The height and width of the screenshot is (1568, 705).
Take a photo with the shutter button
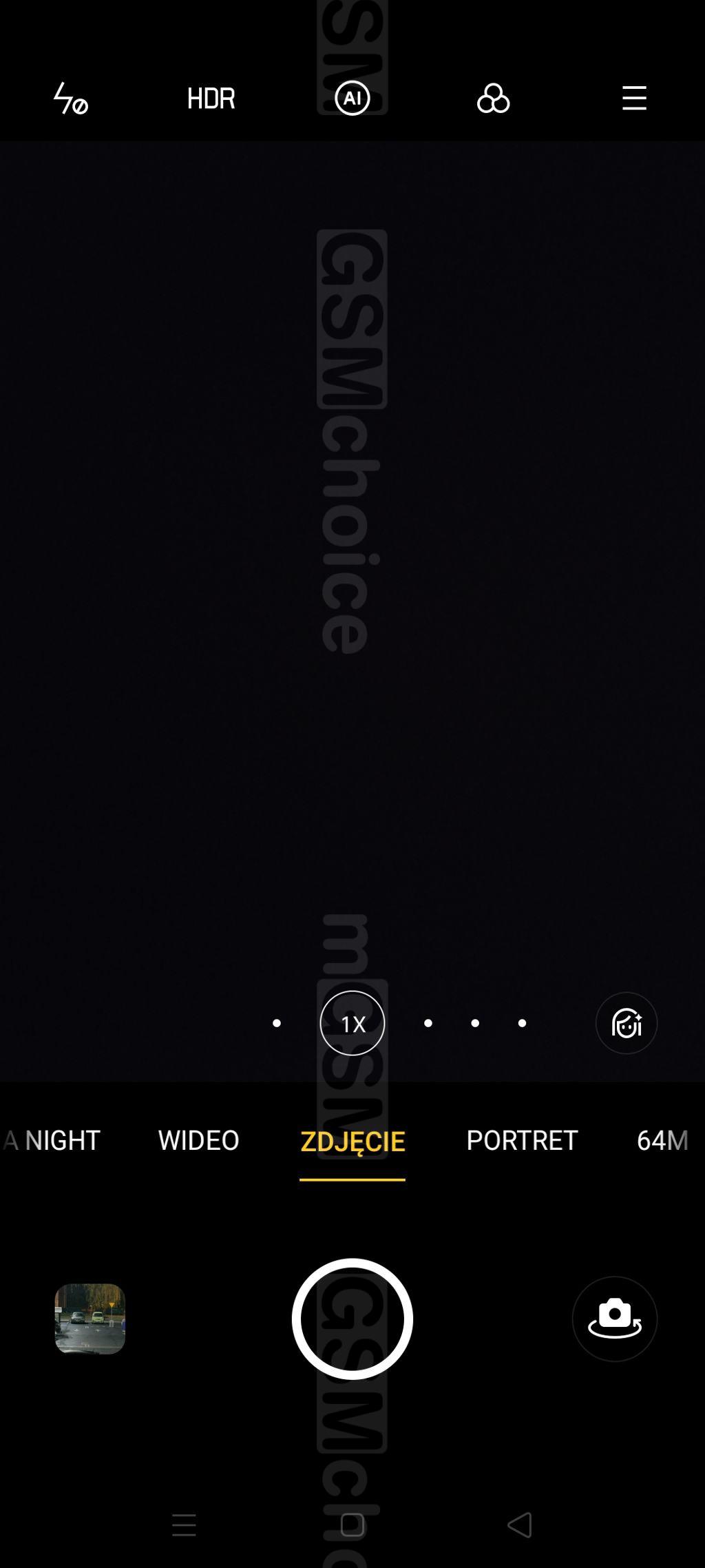point(352,1319)
